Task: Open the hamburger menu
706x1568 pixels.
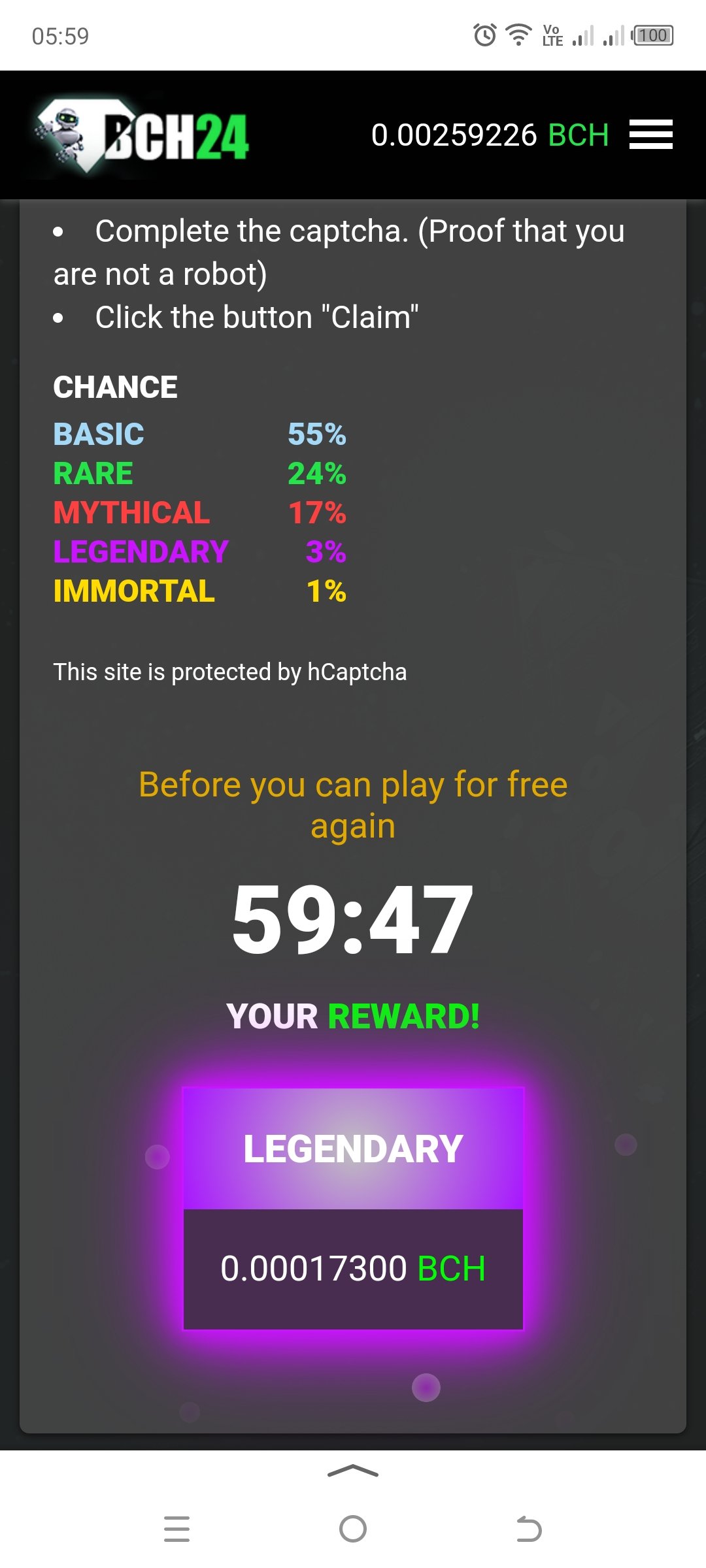Action: (650, 135)
